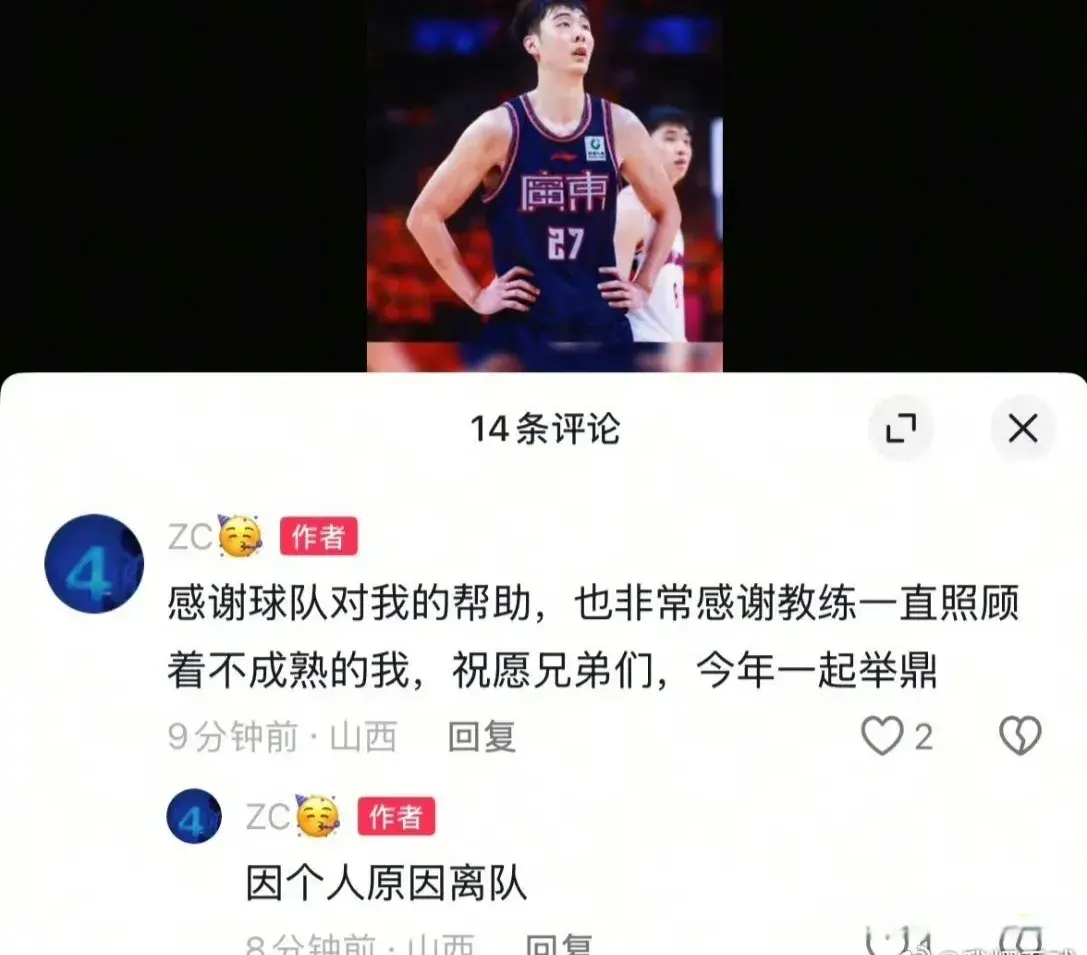1087x955 pixels.
Task: Reply to ZC's comment about thanking the team
Action: pos(481,738)
